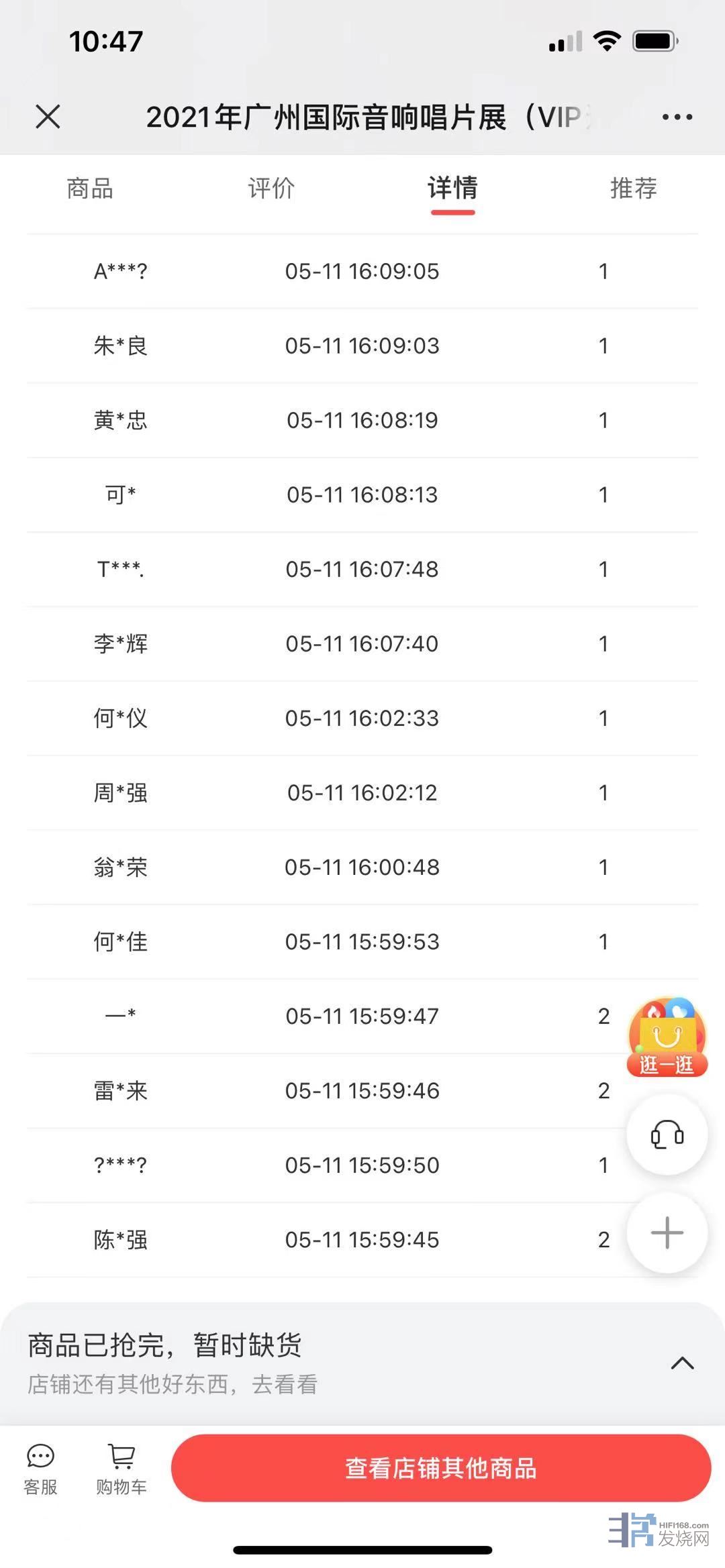
Task: Switch to the 推荐 tab
Action: [x=633, y=189]
